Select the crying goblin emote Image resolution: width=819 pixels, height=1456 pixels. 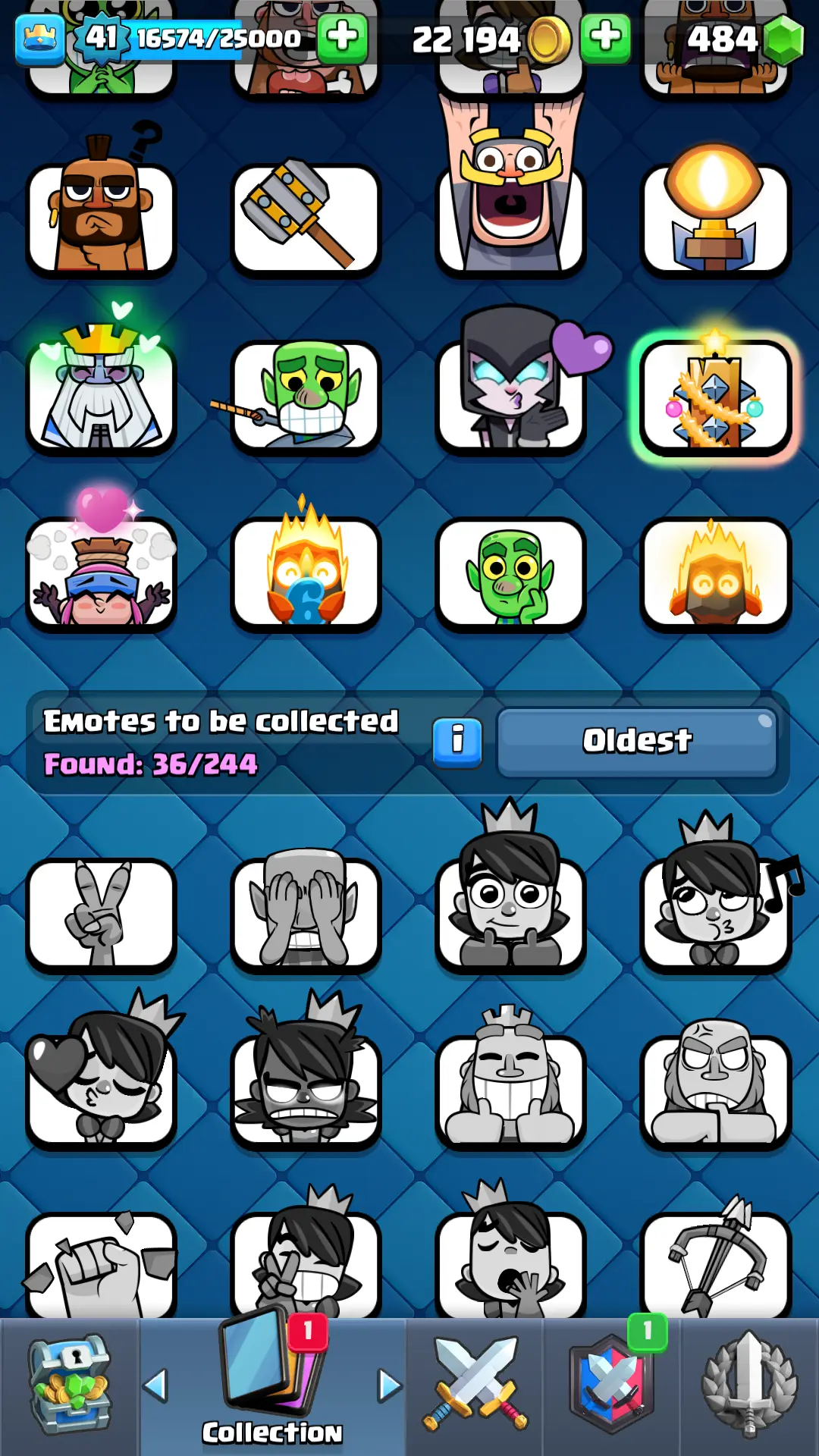click(x=306, y=397)
